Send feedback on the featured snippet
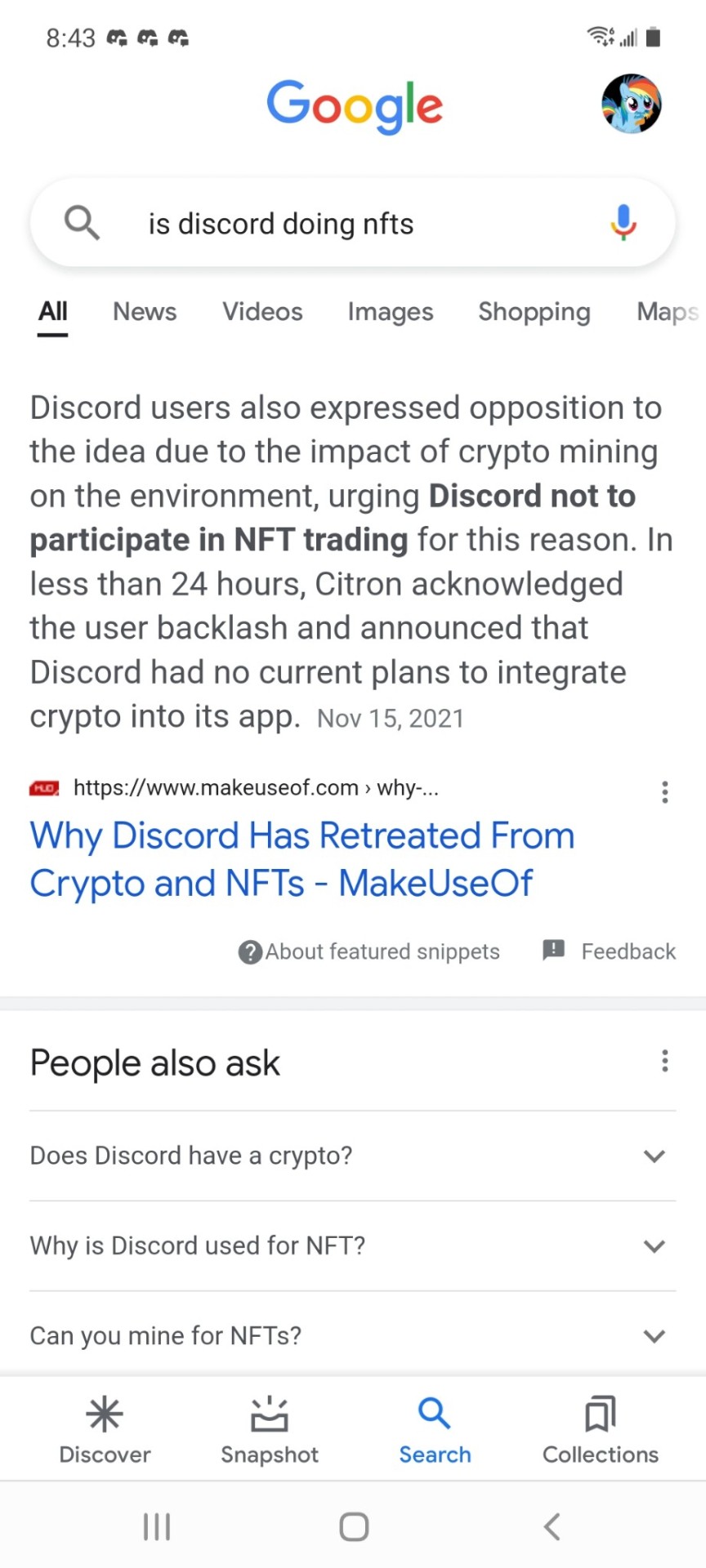 pyautogui.click(x=610, y=951)
